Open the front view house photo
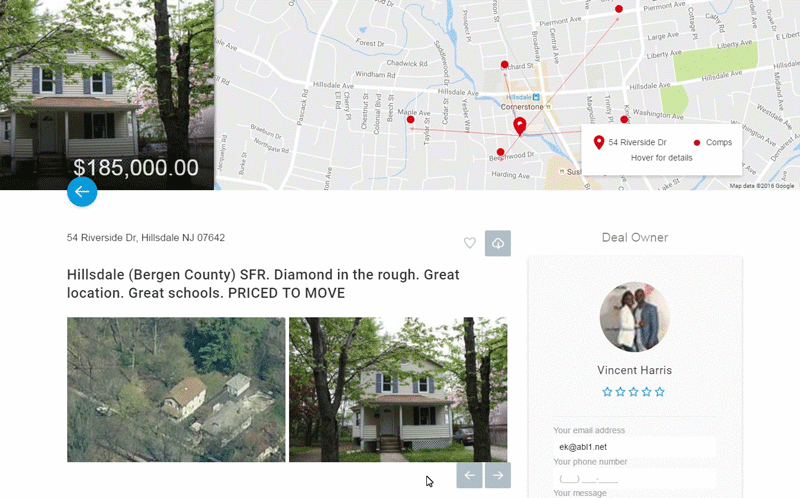800x498 pixels. click(x=398, y=390)
